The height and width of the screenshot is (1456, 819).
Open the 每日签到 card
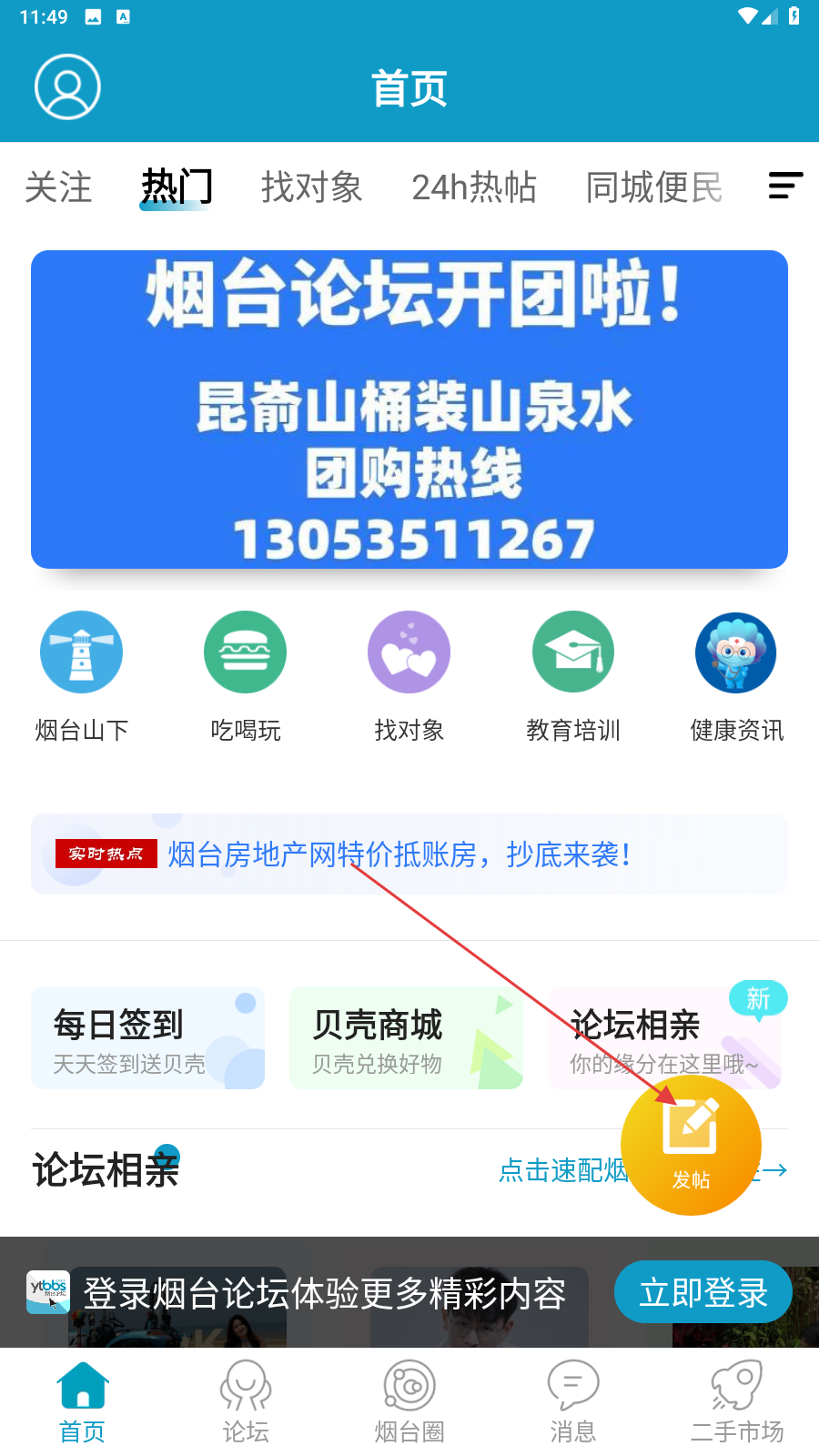point(147,1038)
